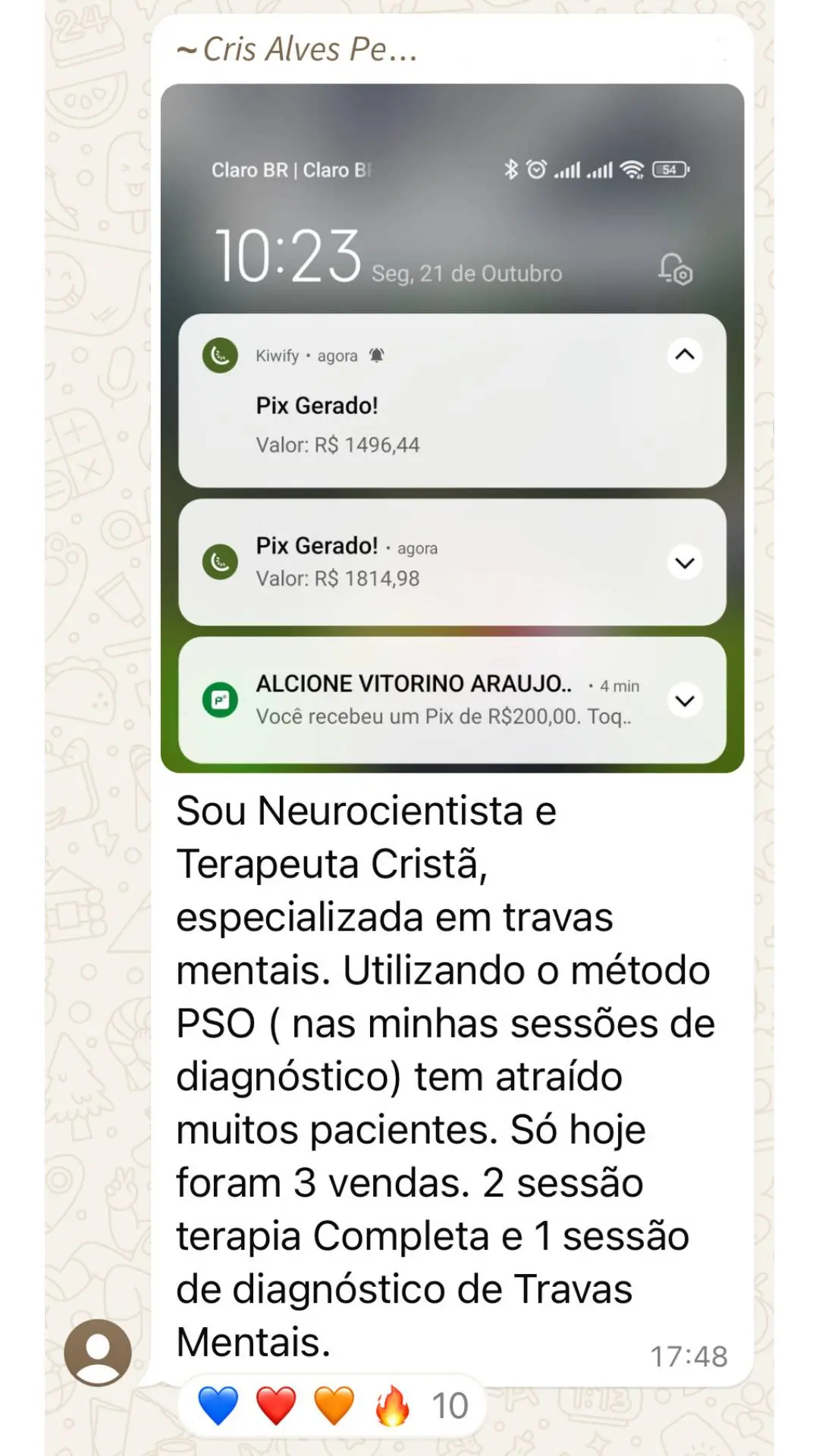Screen dimensions: 819x1456
Task: Click the alarm clock icon in the status bar
Action: 537,170
